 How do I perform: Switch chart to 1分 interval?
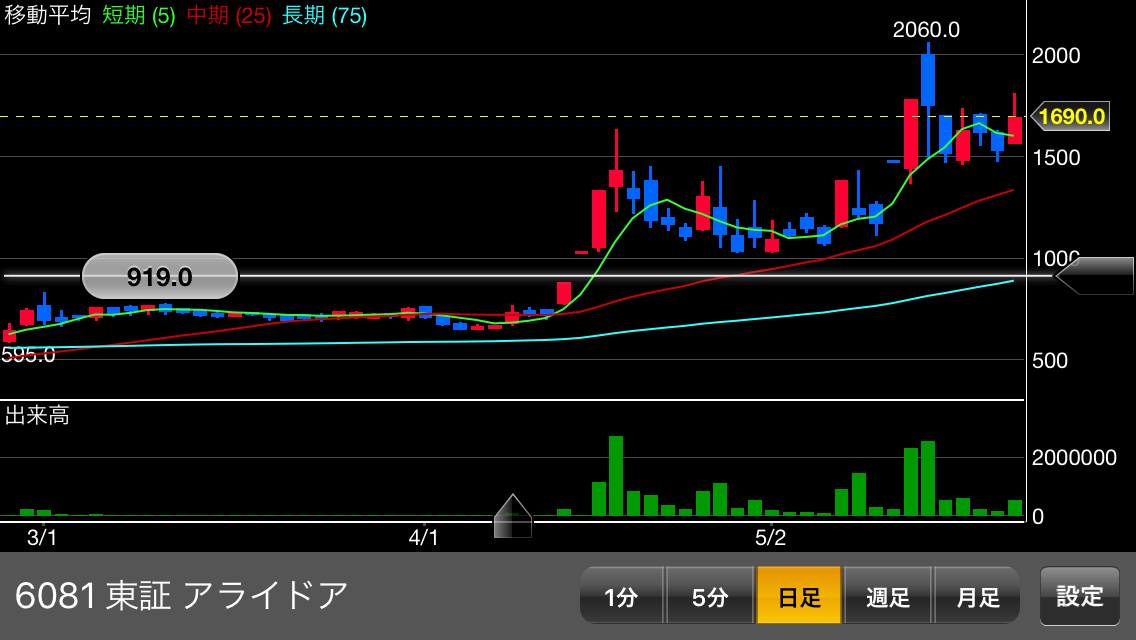pyautogui.click(x=621, y=597)
